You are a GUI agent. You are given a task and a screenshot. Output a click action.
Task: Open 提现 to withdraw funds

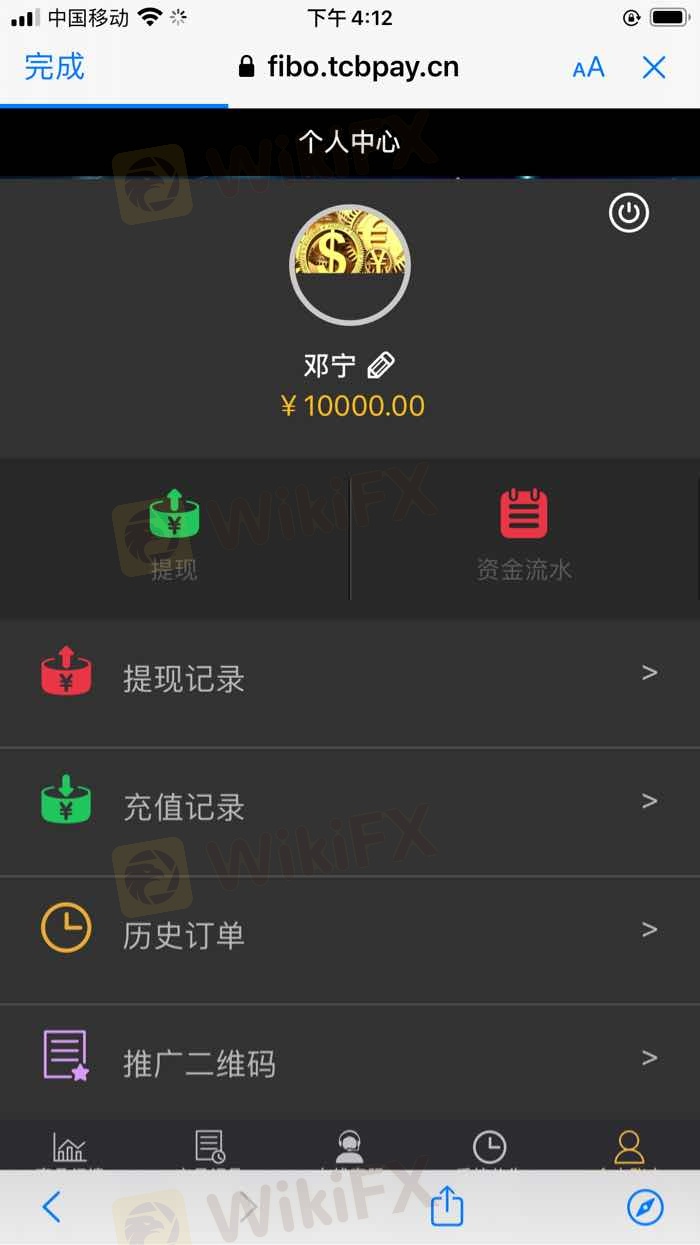(x=174, y=534)
